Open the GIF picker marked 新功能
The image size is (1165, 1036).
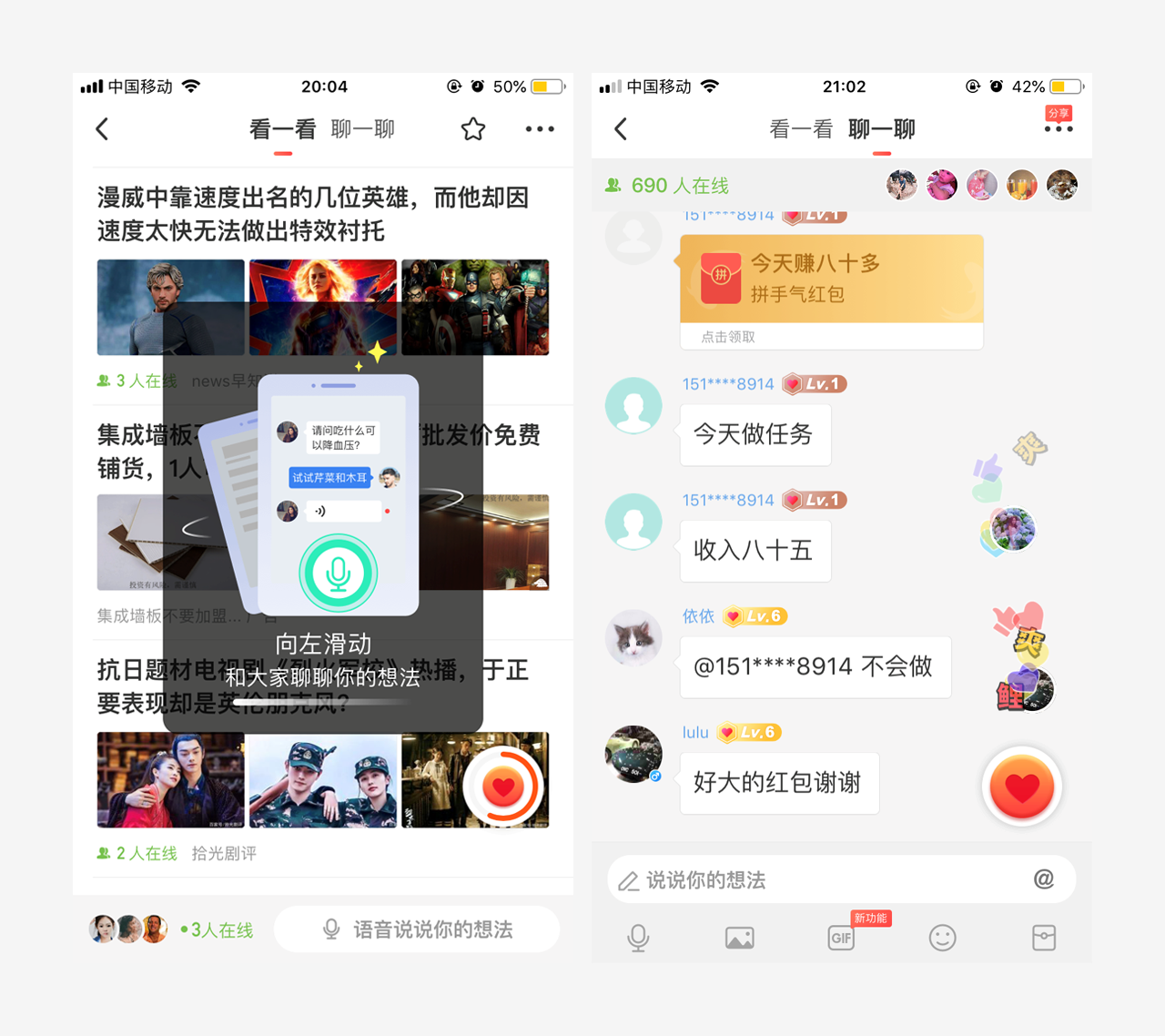841,938
